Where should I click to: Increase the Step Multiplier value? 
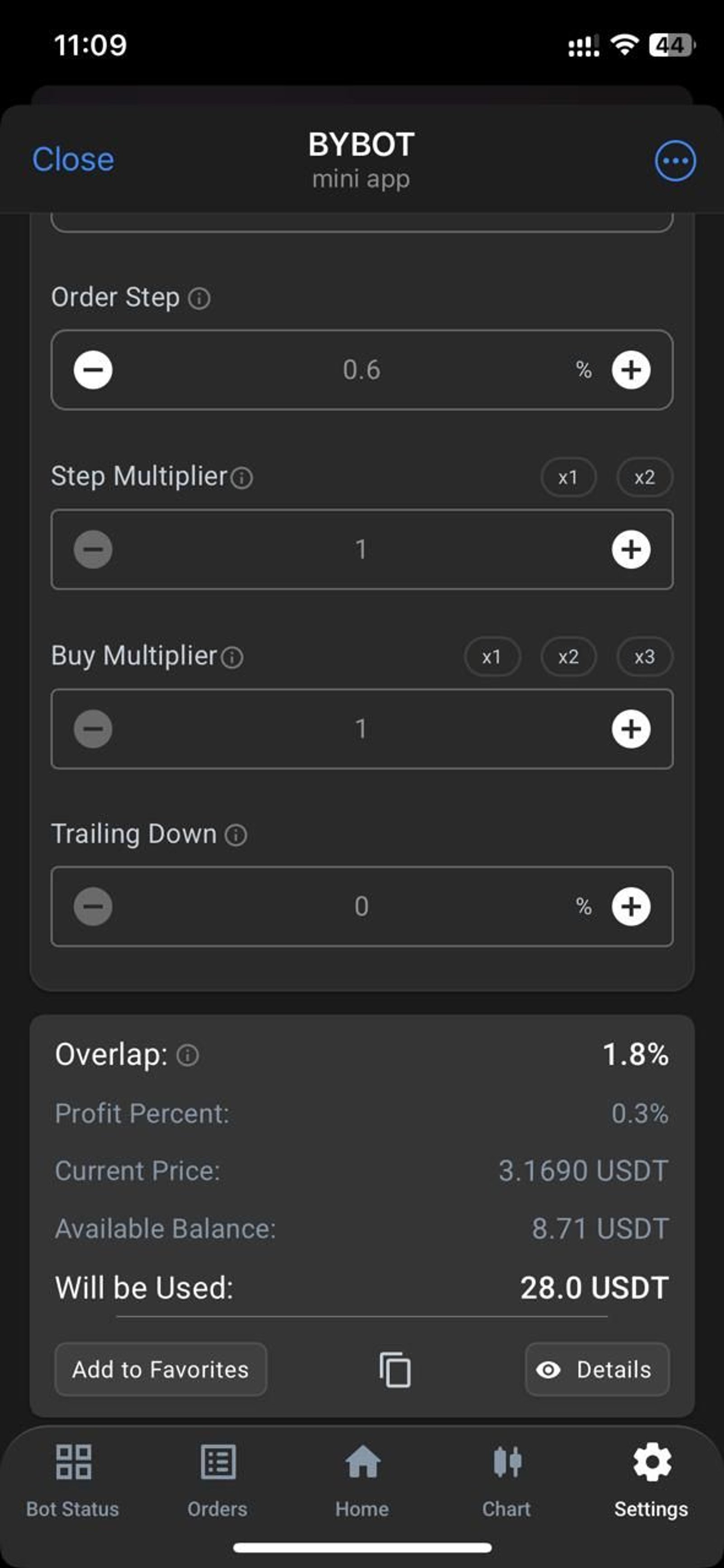coord(631,550)
